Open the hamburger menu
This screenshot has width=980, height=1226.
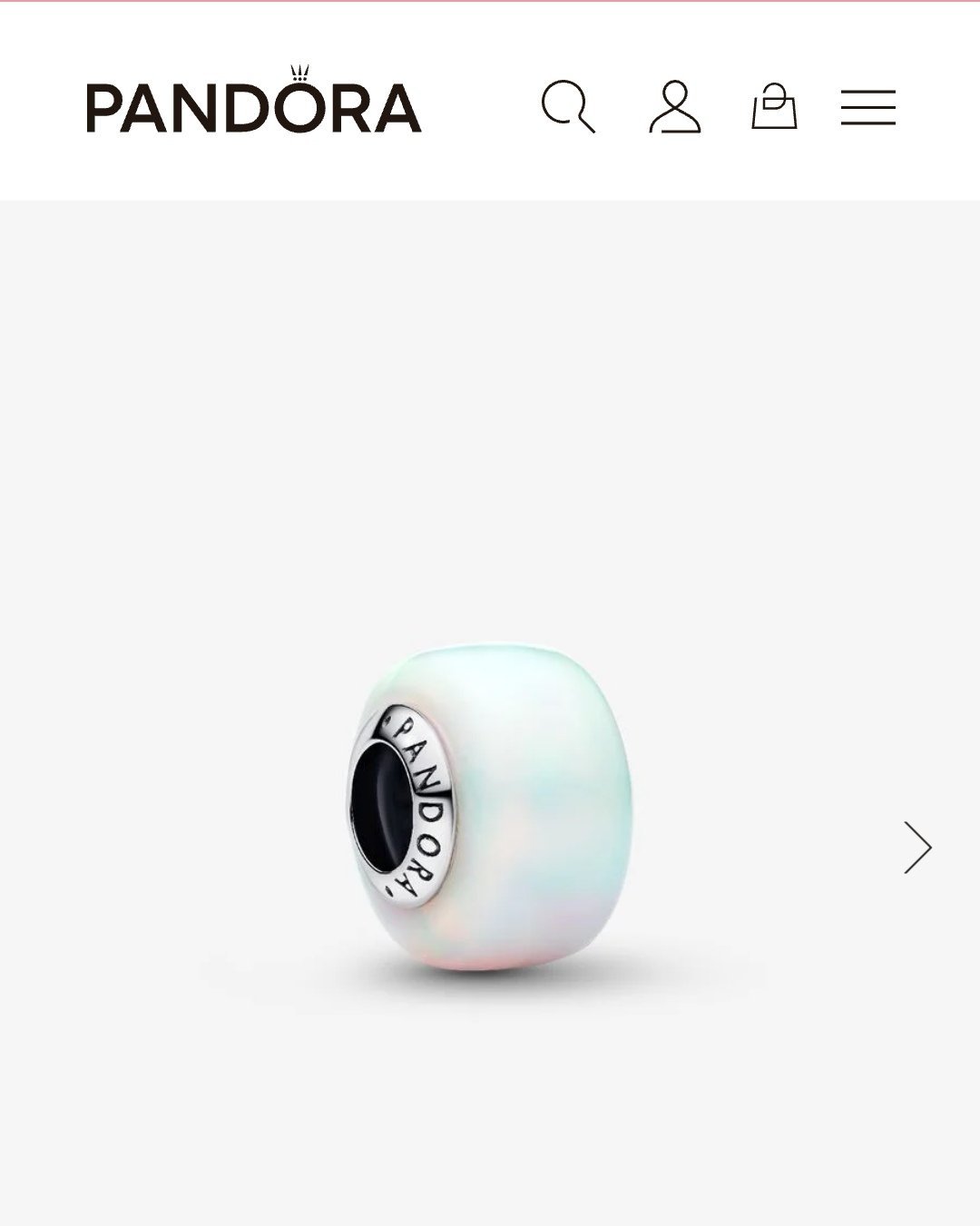867,107
